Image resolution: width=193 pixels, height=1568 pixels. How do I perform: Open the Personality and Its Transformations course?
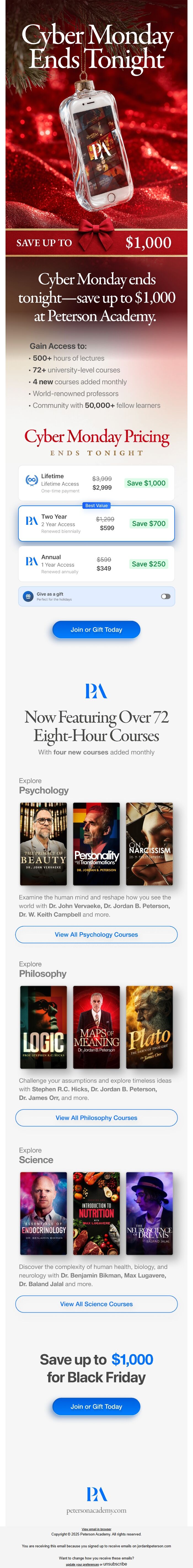click(x=96, y=844)
